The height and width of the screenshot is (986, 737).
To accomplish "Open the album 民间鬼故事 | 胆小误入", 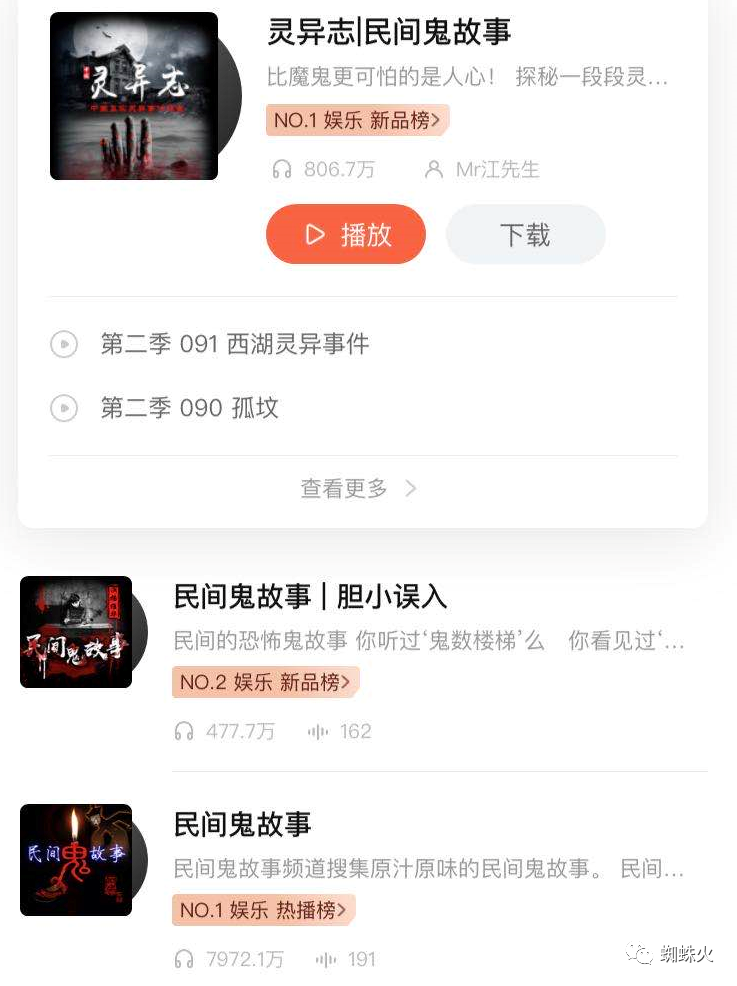I will click(310, 597).
